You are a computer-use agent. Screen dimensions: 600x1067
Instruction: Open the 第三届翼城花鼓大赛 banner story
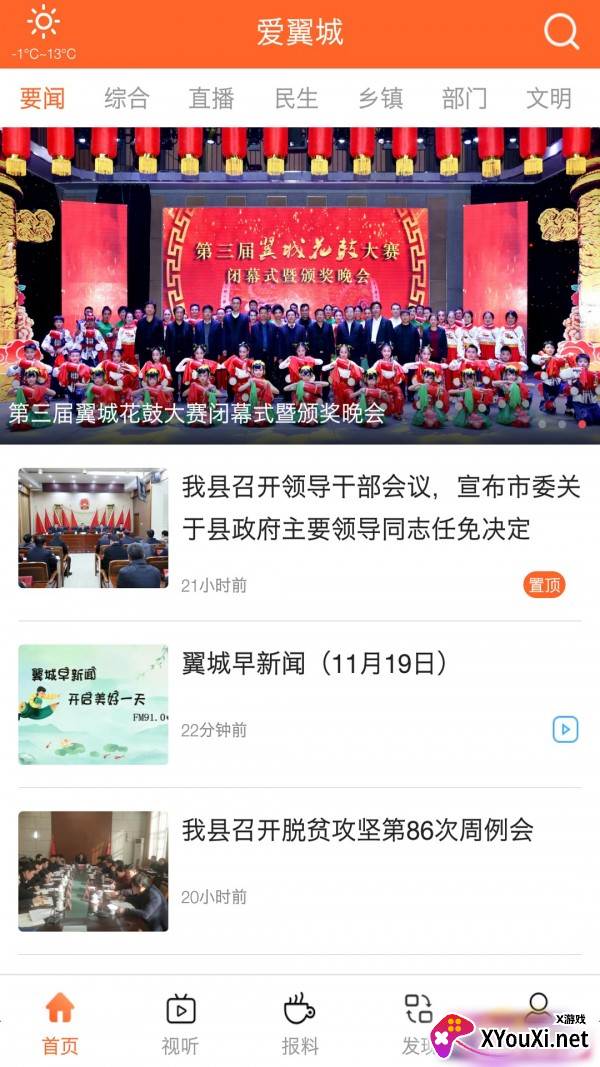click(x=300, y=285)
